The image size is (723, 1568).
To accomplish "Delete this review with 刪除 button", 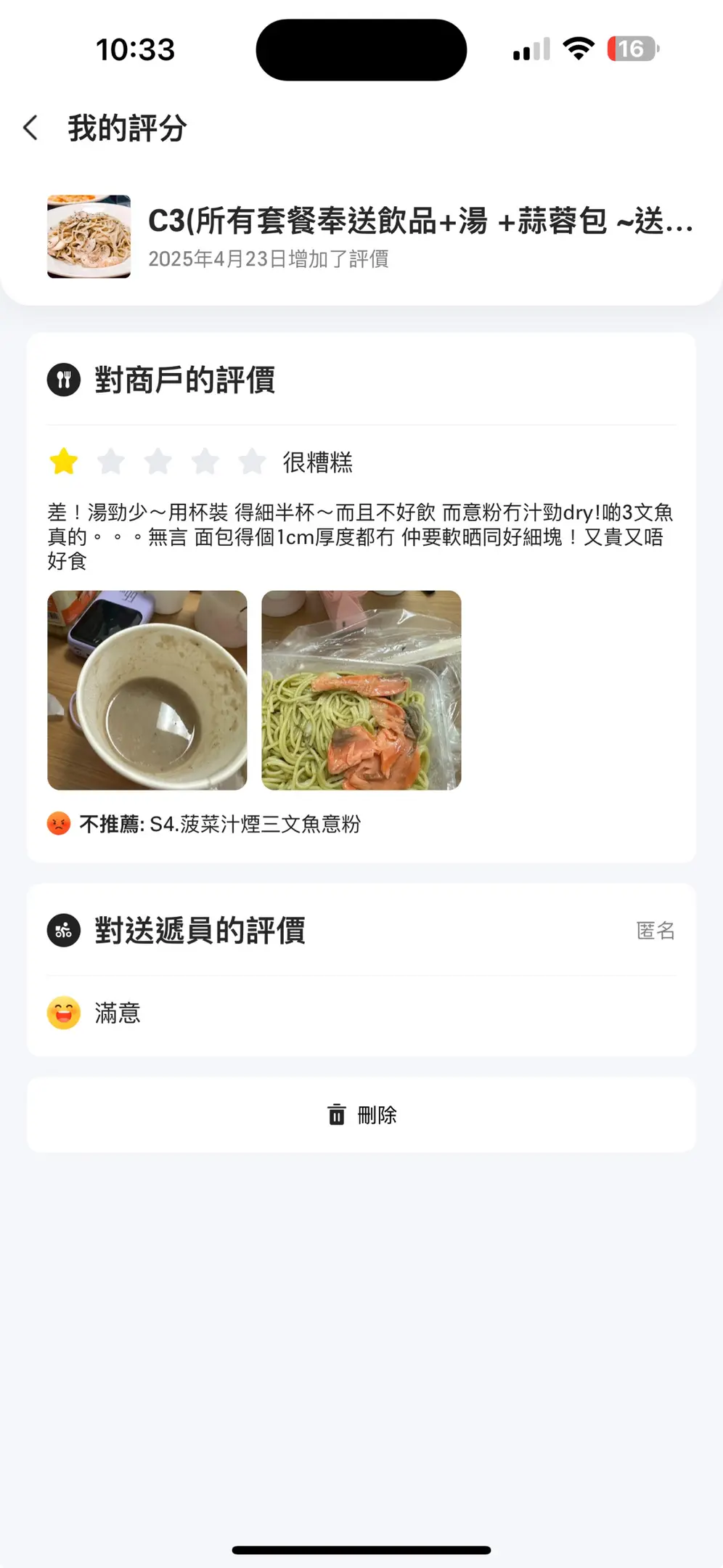I will pyautogui.click(x=361, y=1114).
